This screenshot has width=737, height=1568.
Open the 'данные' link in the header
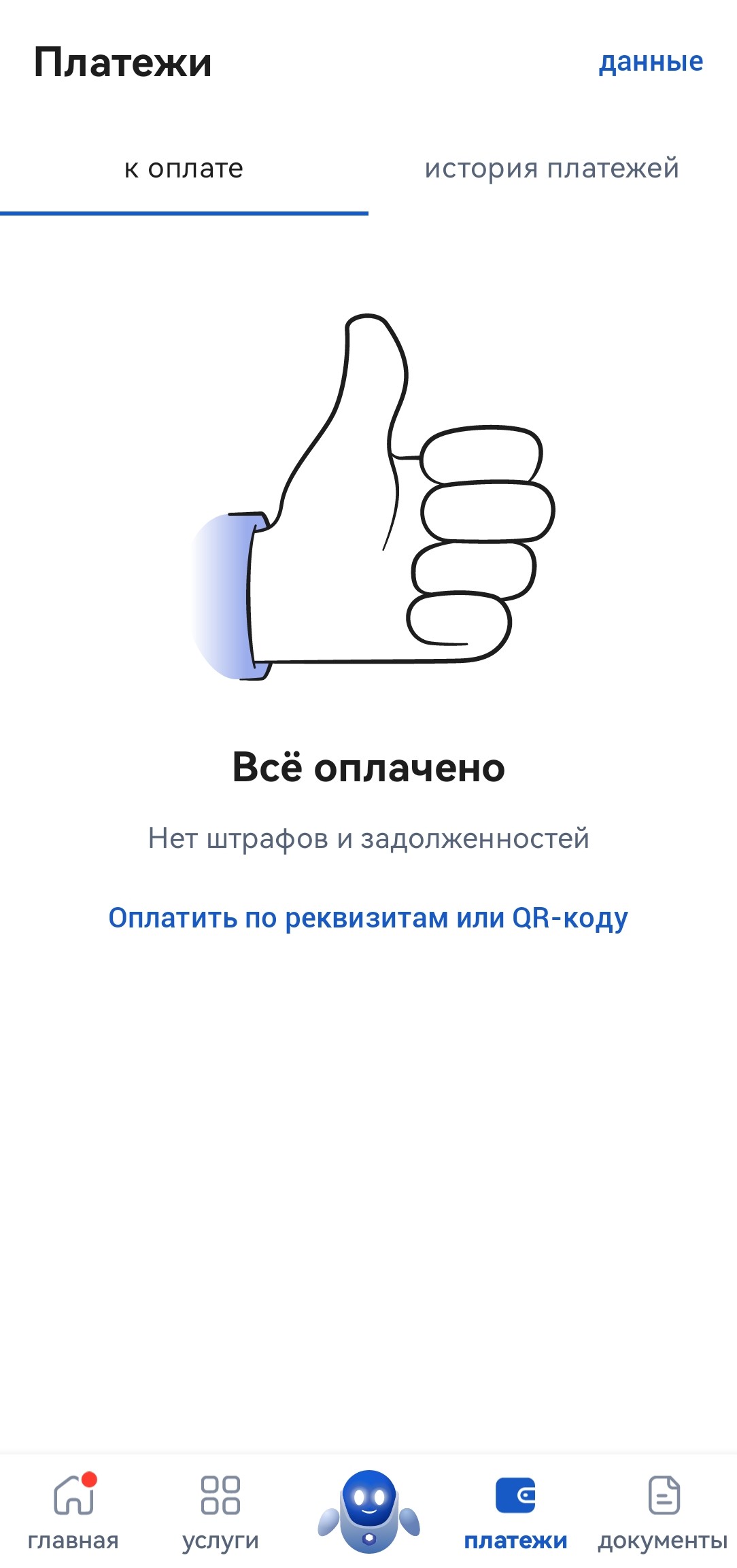pyautogui.click(x=650, y=62)
